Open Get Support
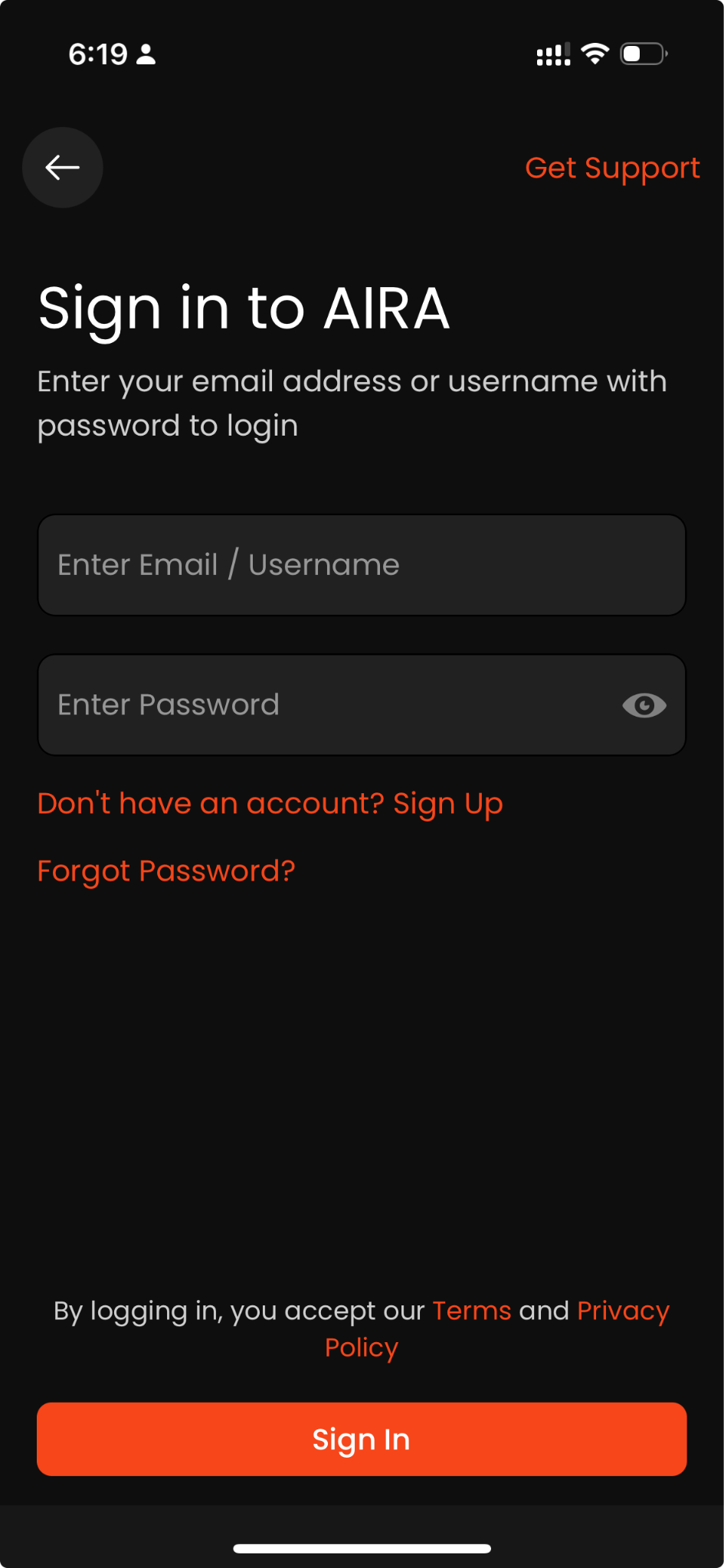Viewport: 724px width, 1568px height. (612, 168)
